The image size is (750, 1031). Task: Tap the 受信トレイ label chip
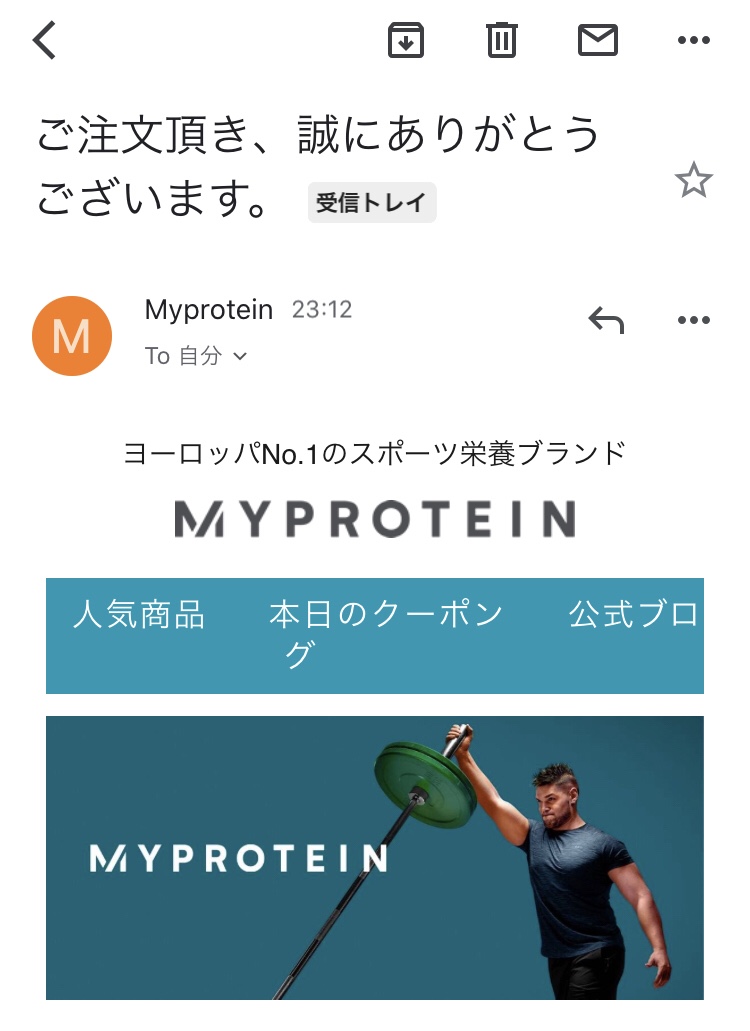[372, 203]
